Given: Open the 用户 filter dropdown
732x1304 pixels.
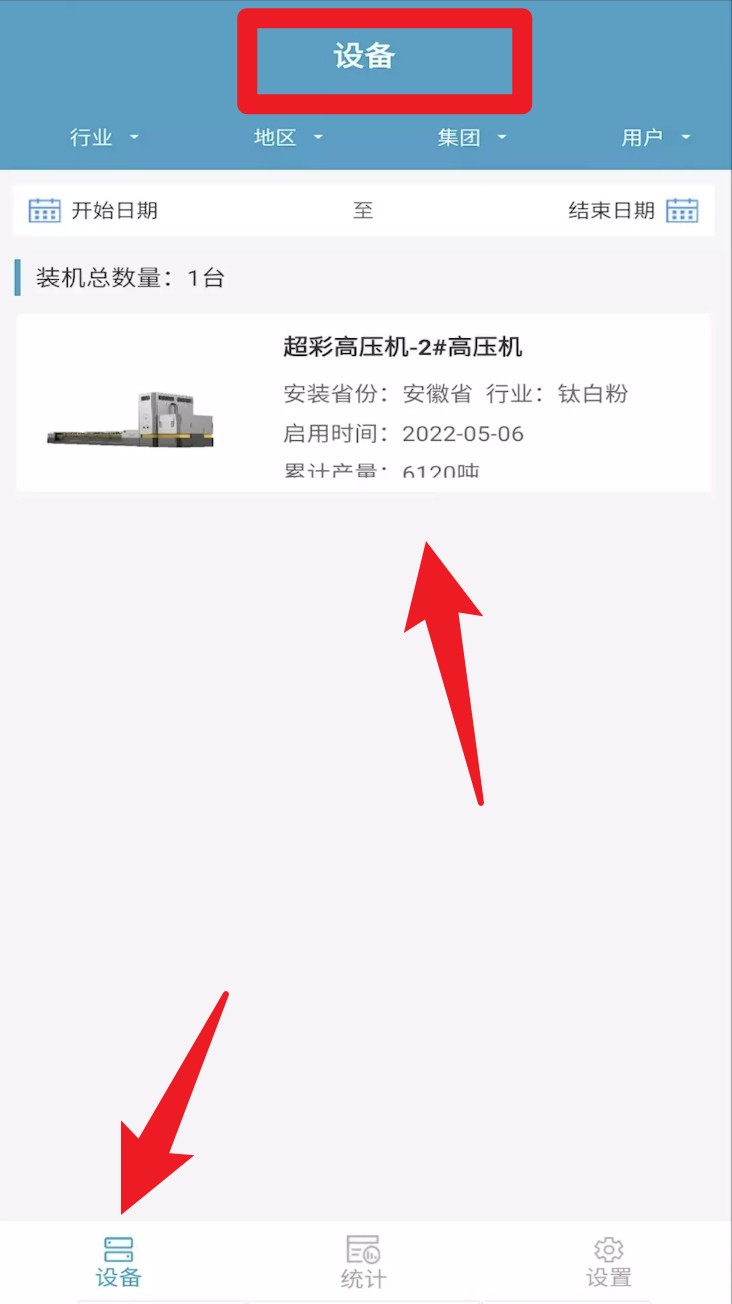Looking at the screenshot, I should tap(656, 138).
